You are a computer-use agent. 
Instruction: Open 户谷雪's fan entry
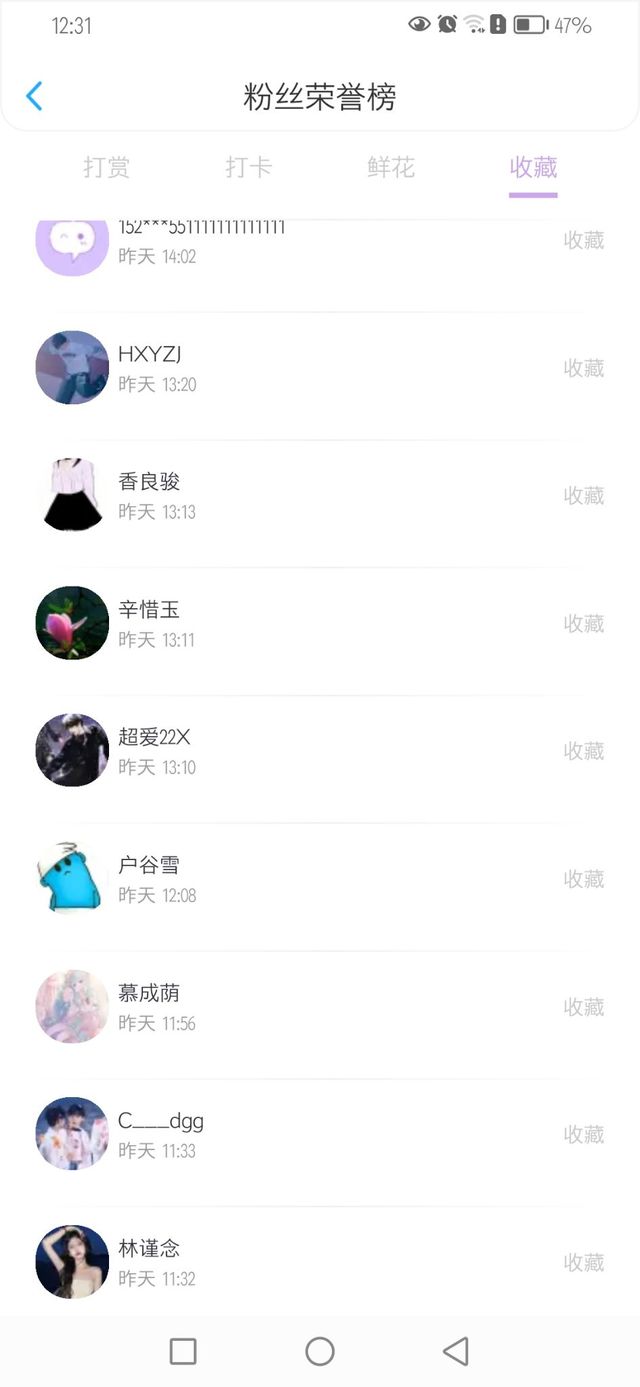coord(320,879)
